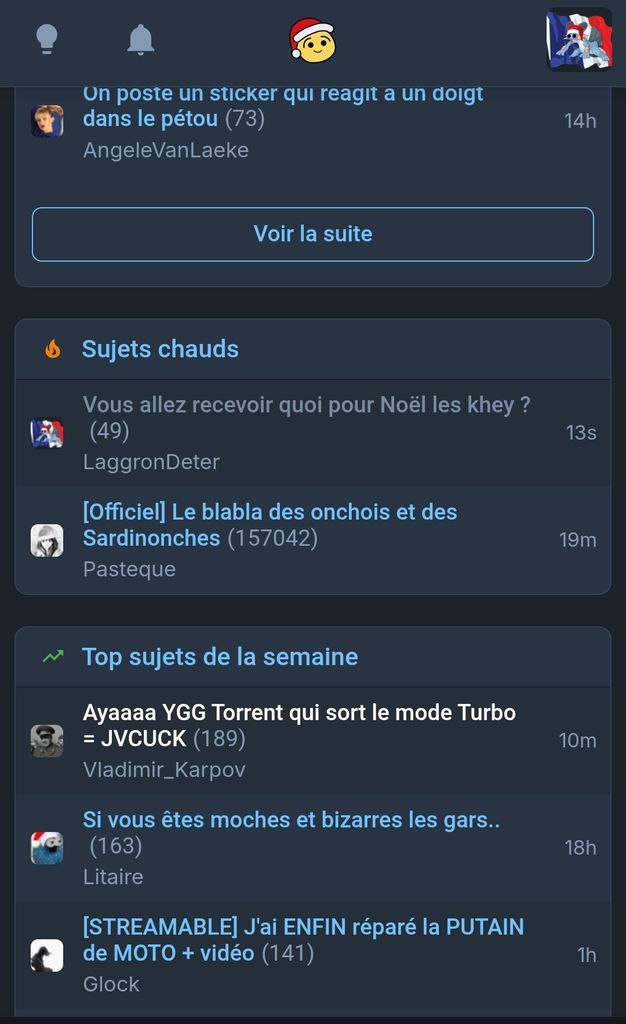Tap the Voir la suite button

pos(313,234)
